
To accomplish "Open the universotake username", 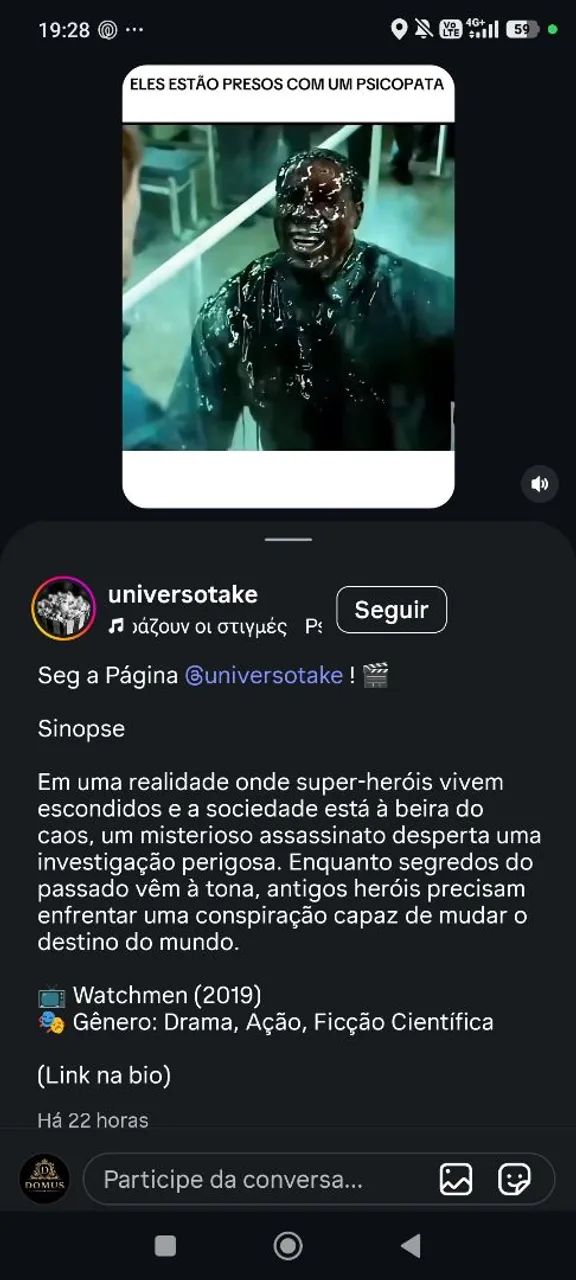I will [x=183, y=594].
